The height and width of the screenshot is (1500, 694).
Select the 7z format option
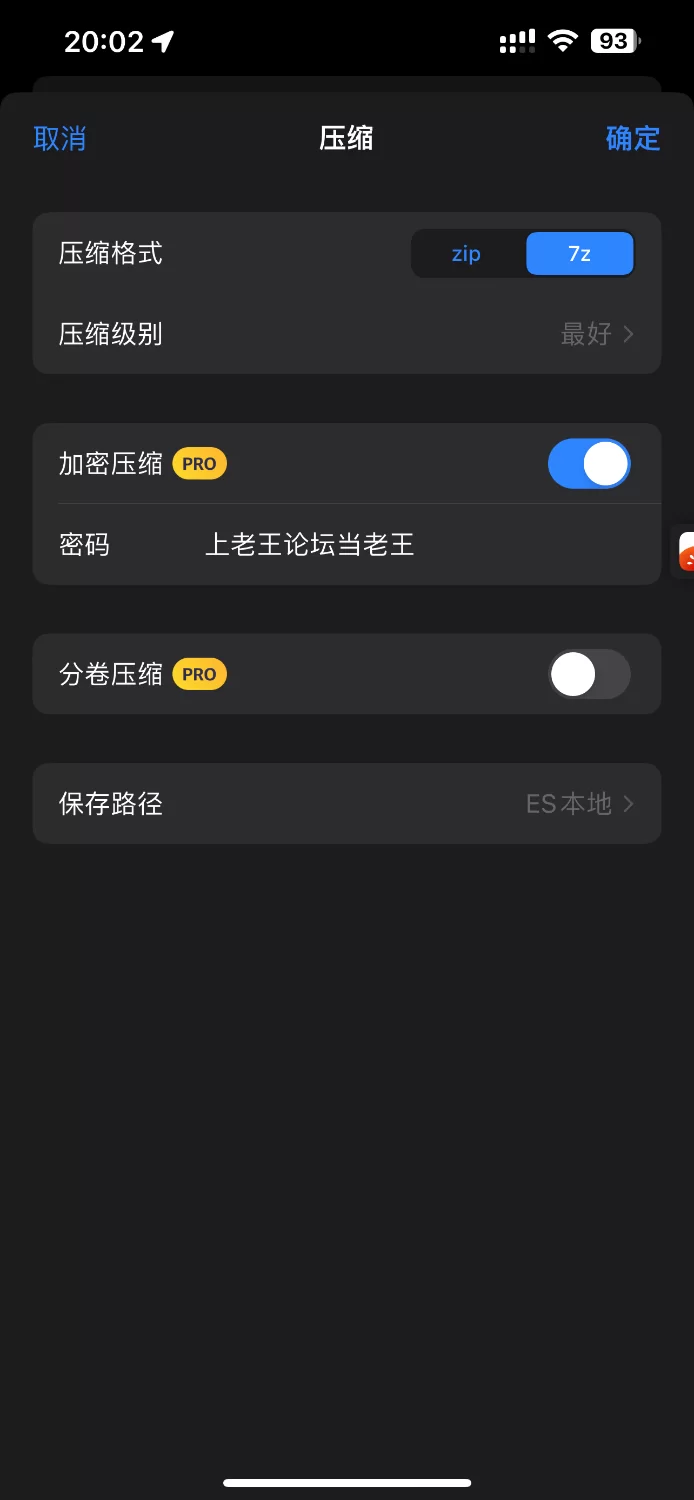pos(580,254)
